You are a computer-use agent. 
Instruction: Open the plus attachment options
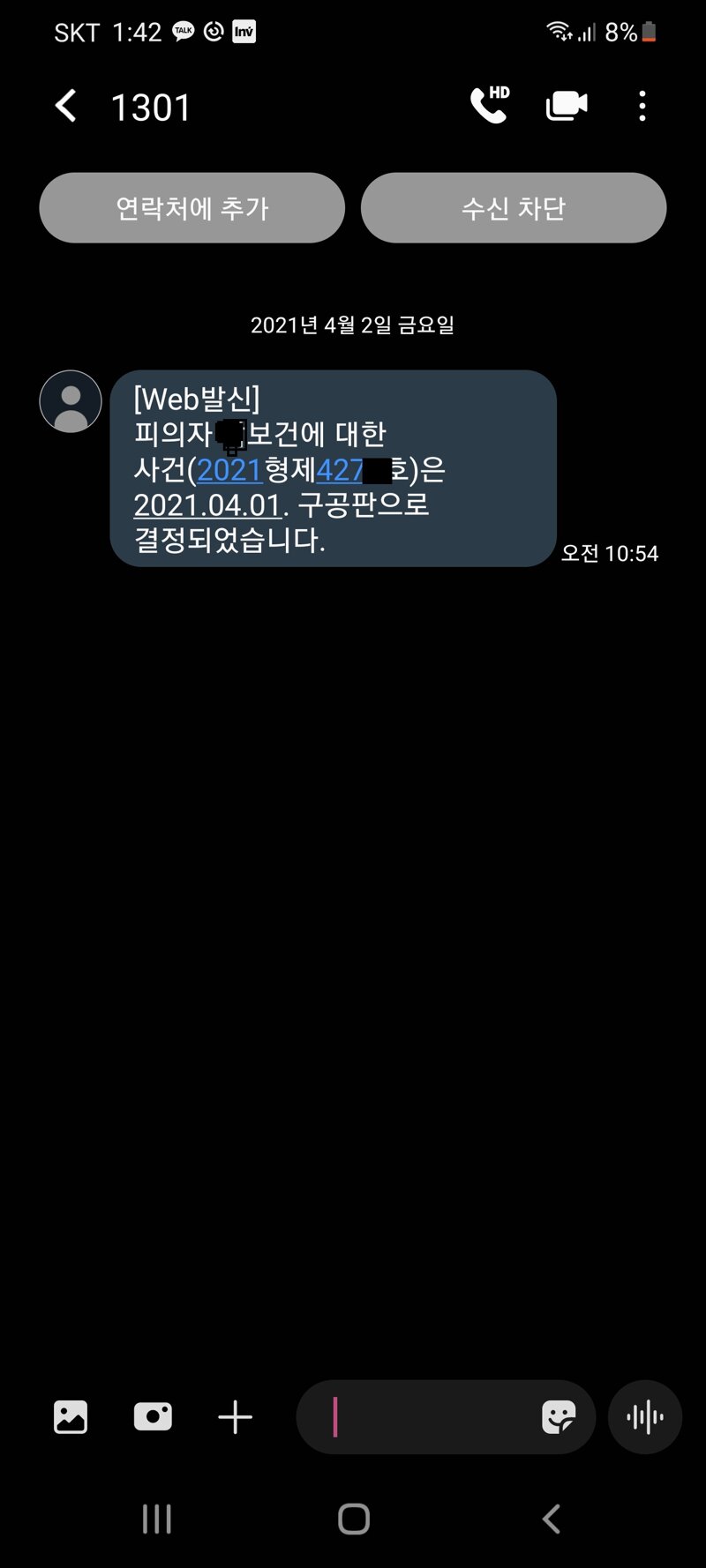click(x=235, y=1417)
